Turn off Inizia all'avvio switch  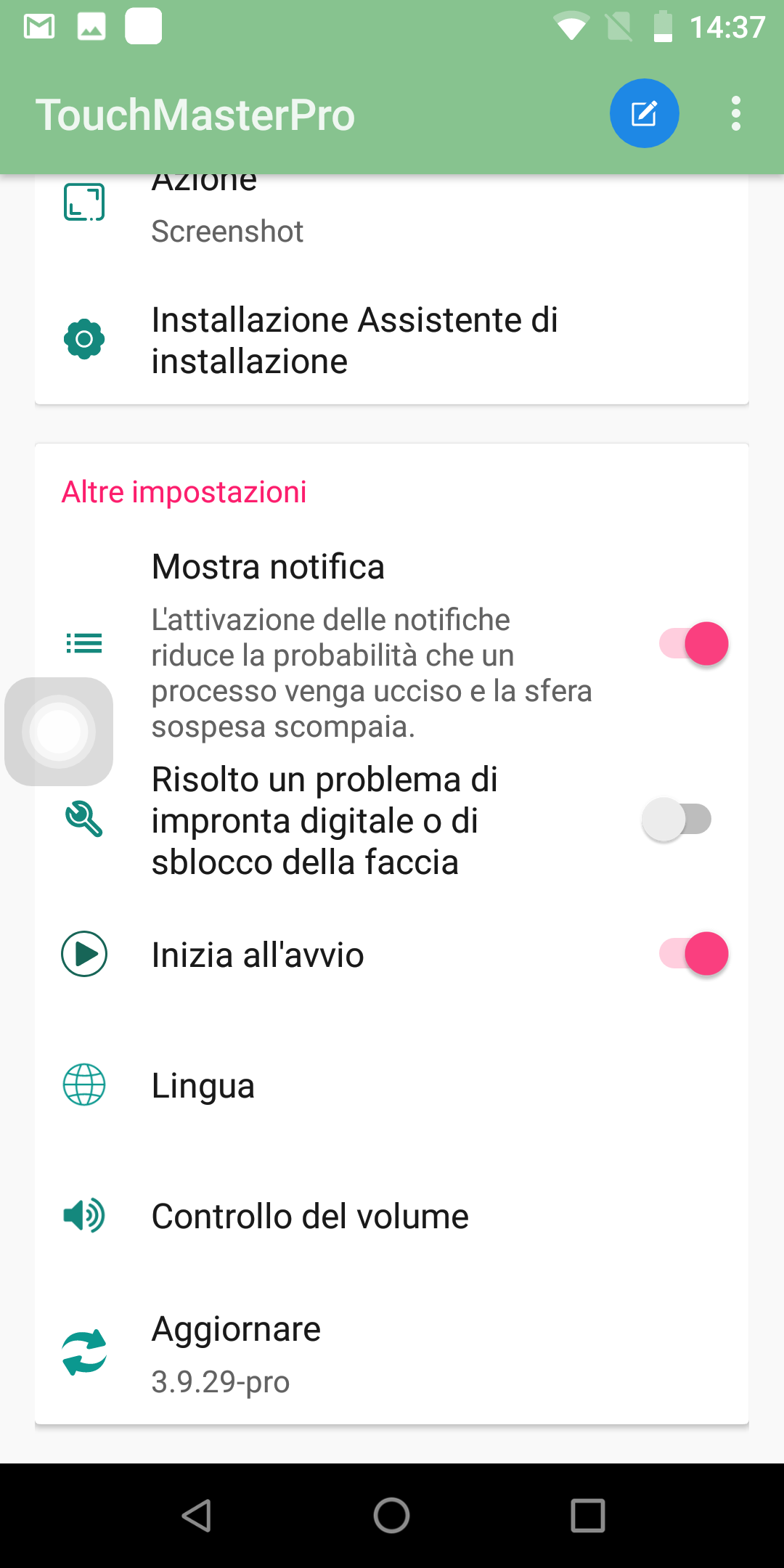coord(693,953)
